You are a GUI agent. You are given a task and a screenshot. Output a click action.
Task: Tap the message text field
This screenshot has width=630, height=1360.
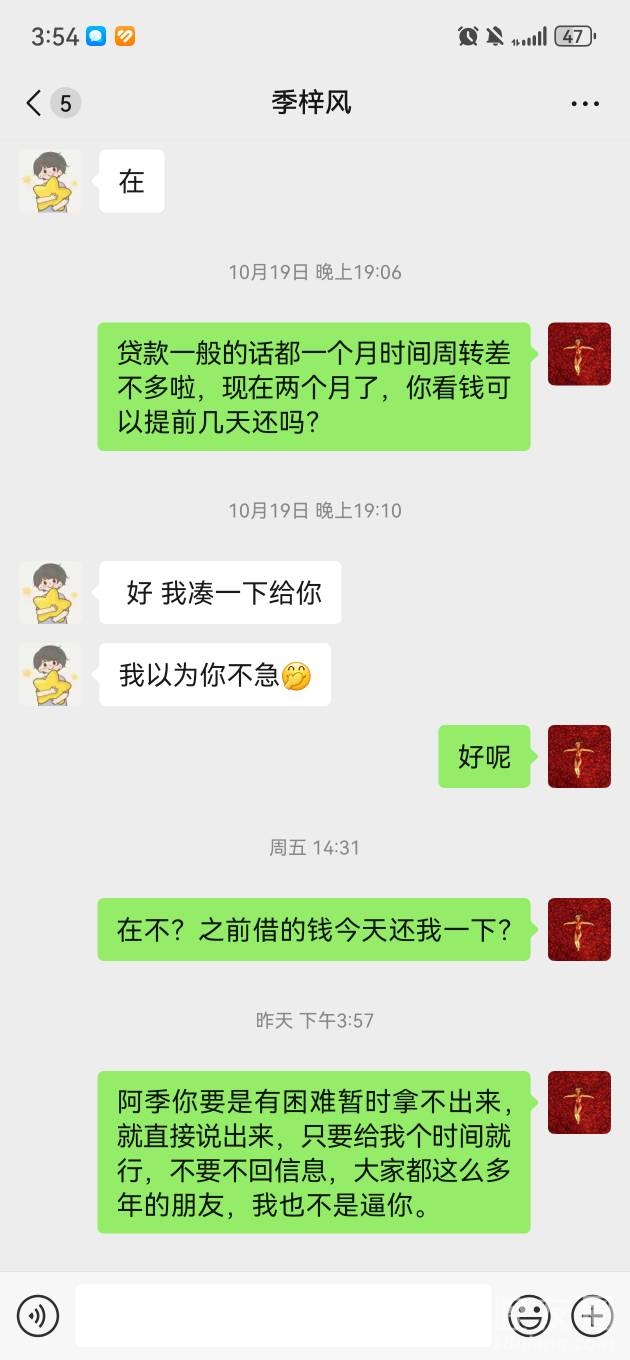(283, 1315)
